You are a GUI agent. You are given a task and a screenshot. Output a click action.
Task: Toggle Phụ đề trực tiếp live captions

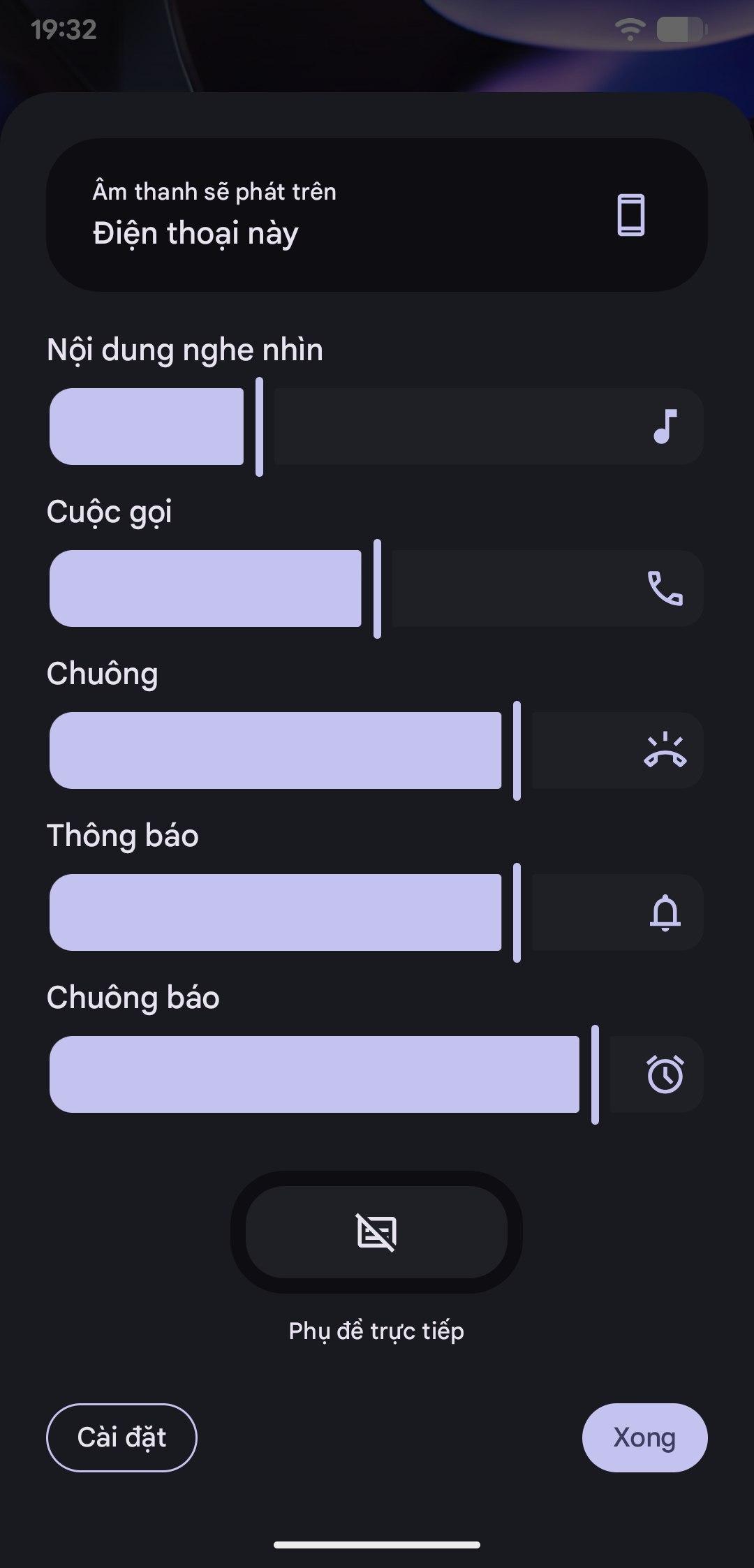(376, 1232)
